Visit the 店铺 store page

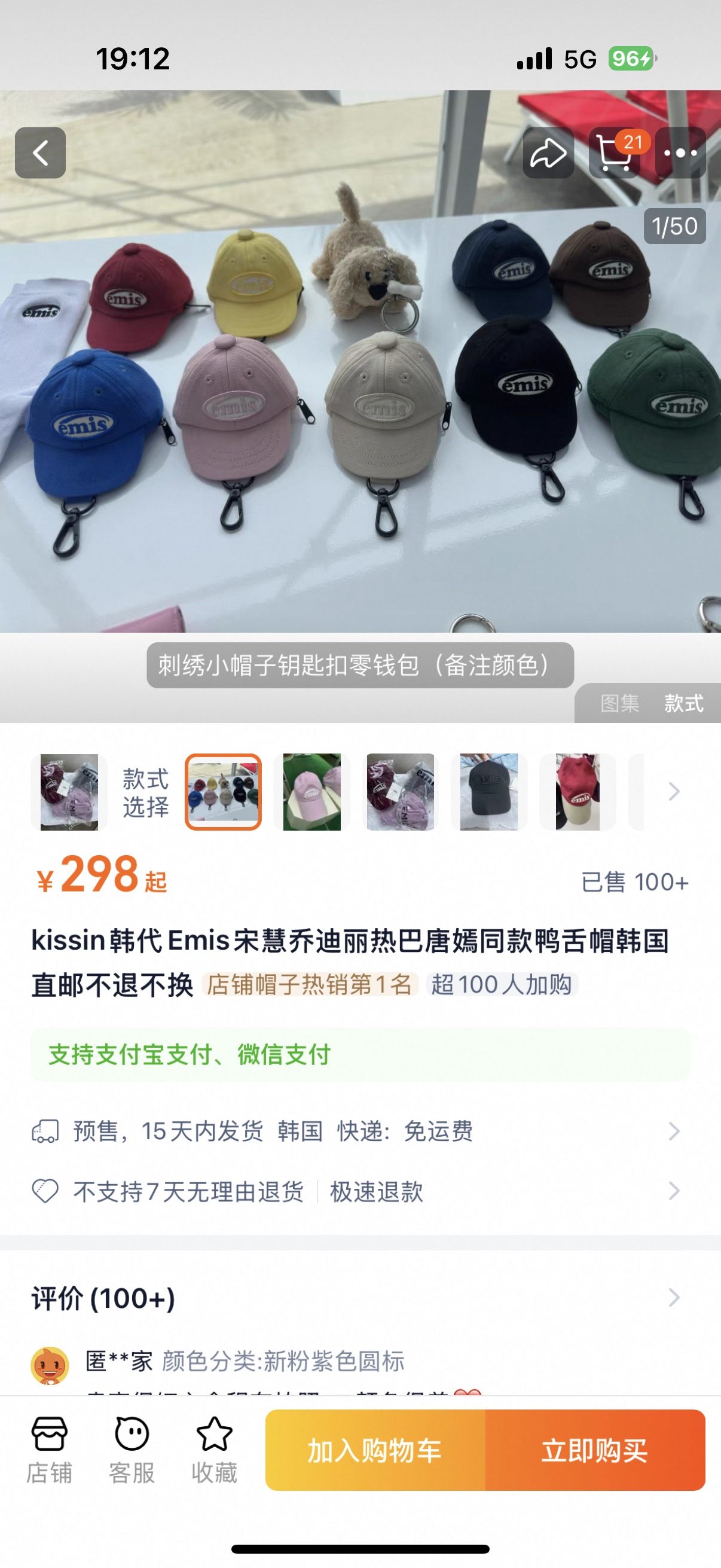coord(49,1450)
